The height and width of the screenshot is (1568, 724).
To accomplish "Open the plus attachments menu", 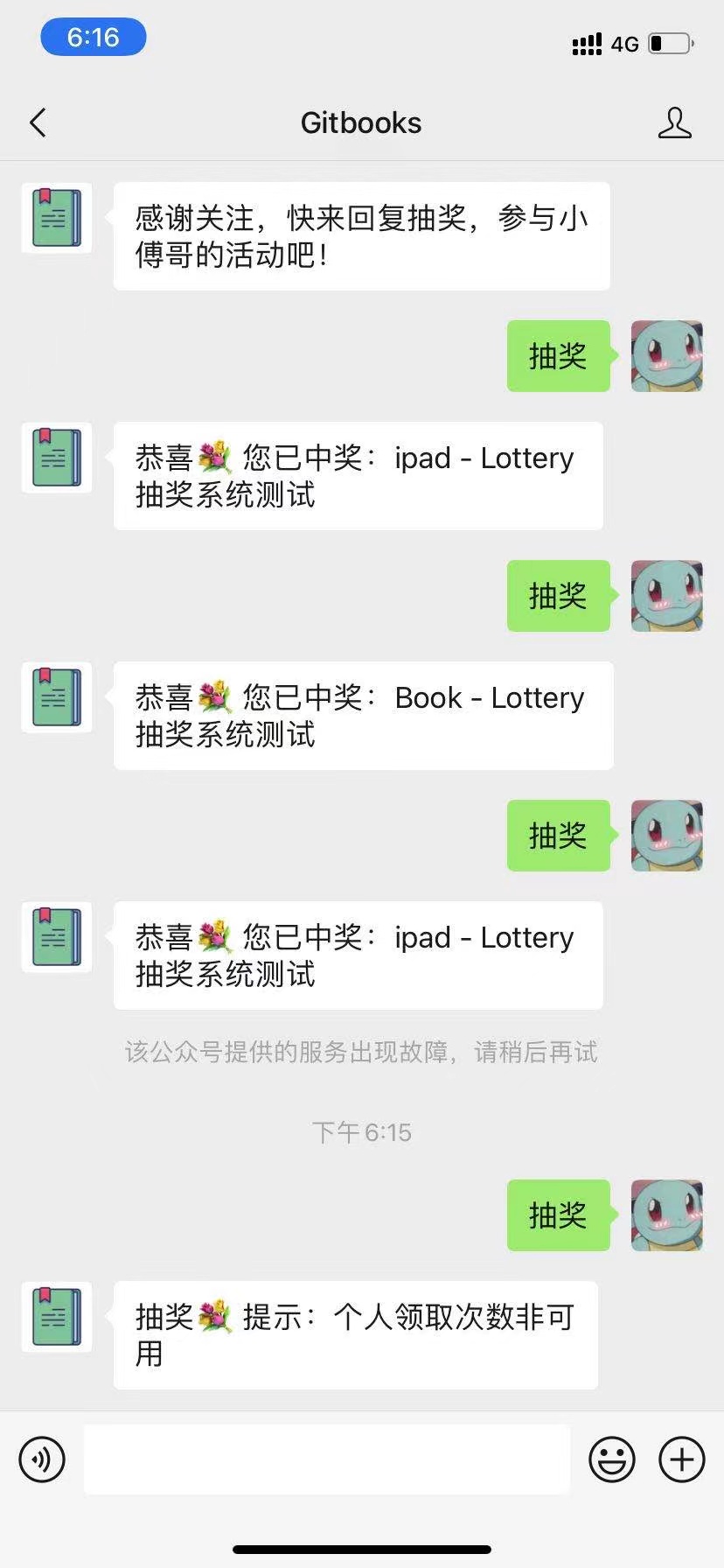I will click(681, 1459).
